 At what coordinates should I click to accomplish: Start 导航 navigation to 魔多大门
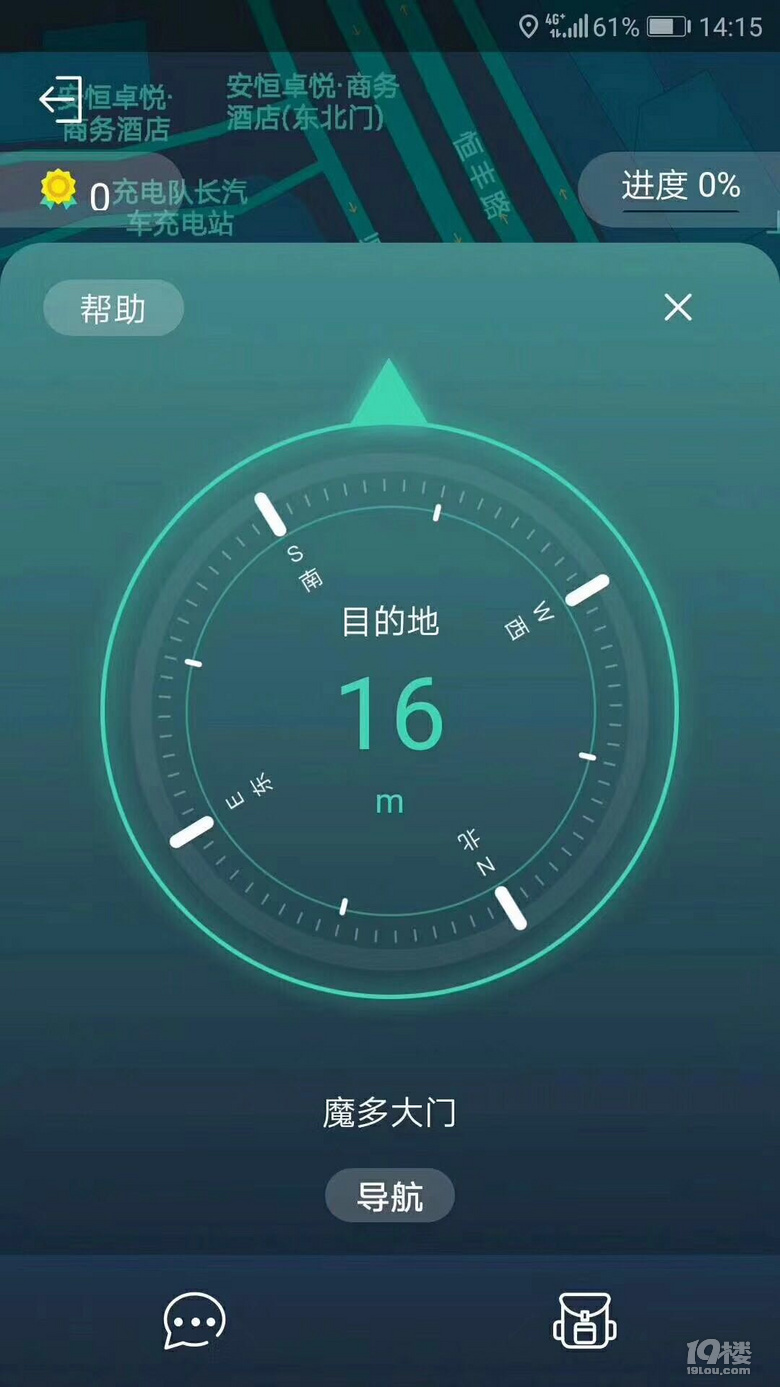tap(390, 1196)
